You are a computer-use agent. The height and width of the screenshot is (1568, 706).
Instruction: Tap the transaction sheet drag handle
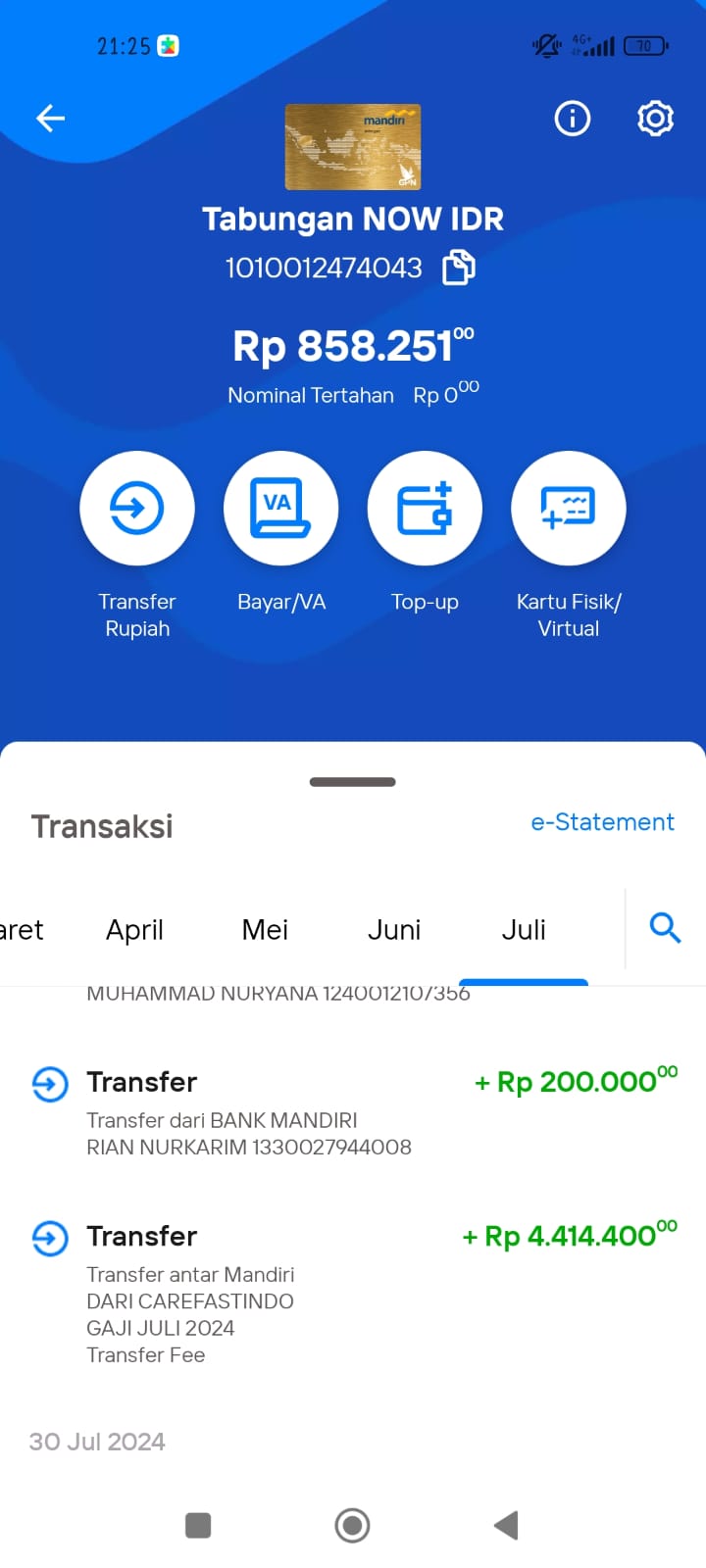[x=353, y=782]
